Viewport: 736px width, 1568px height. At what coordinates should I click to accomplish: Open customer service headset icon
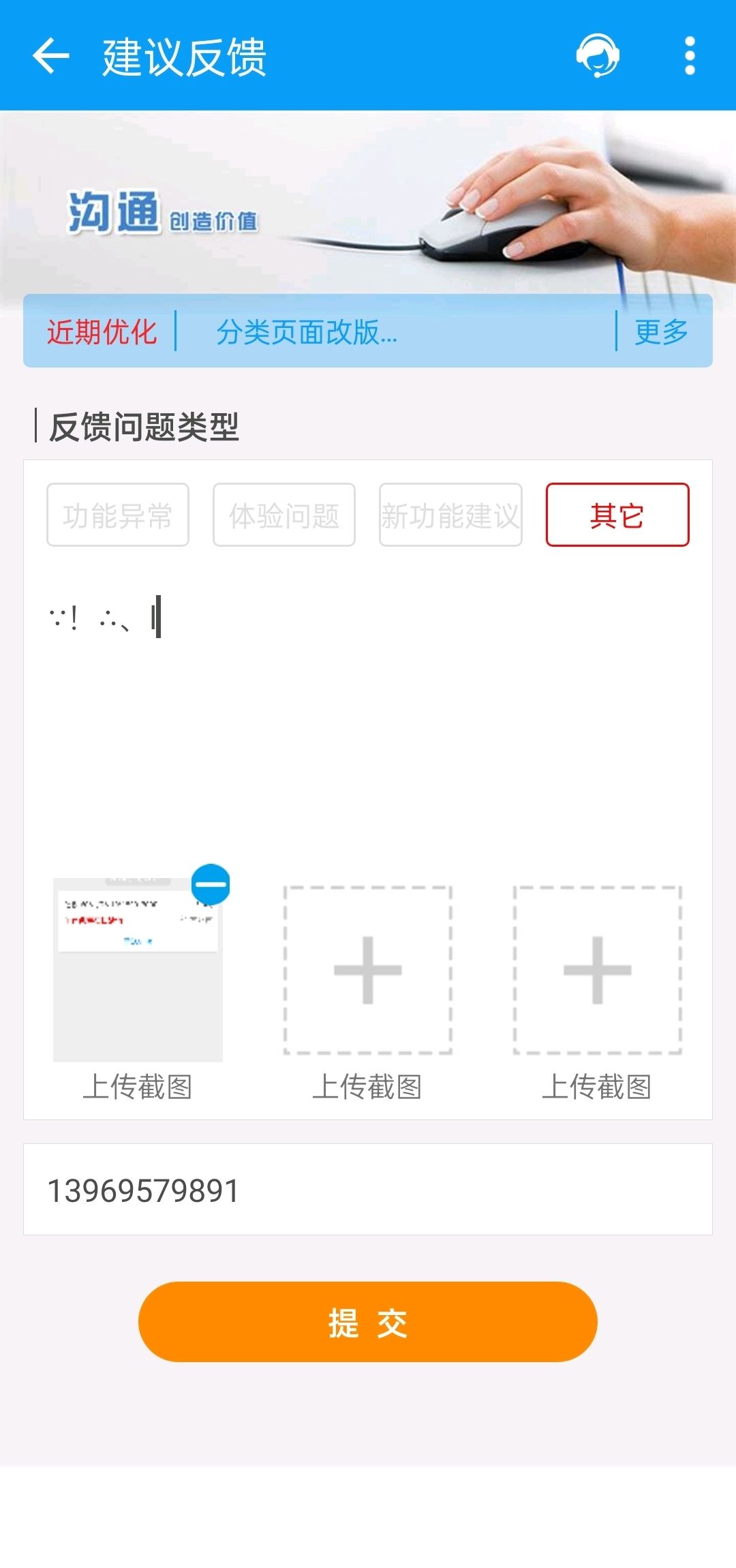click(x=598, y=55)
